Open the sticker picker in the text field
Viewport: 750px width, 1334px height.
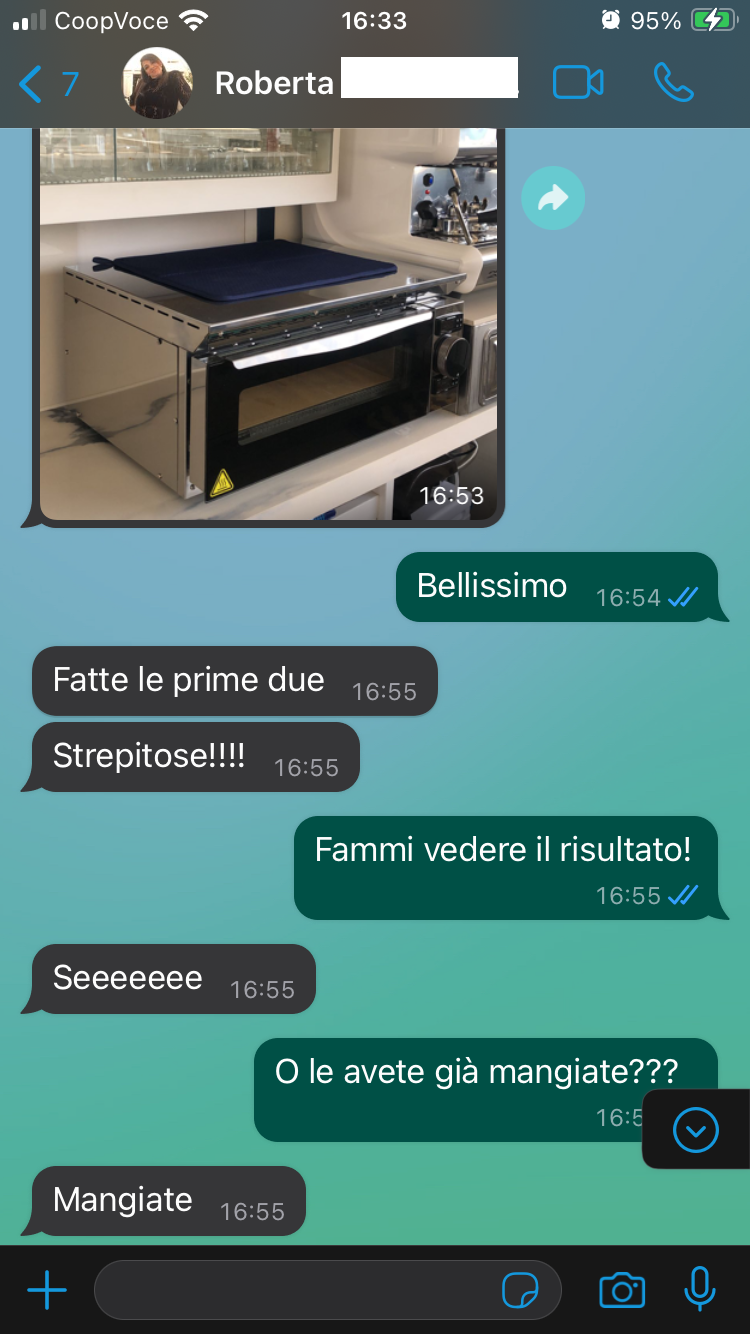[x=520, y=1291]
